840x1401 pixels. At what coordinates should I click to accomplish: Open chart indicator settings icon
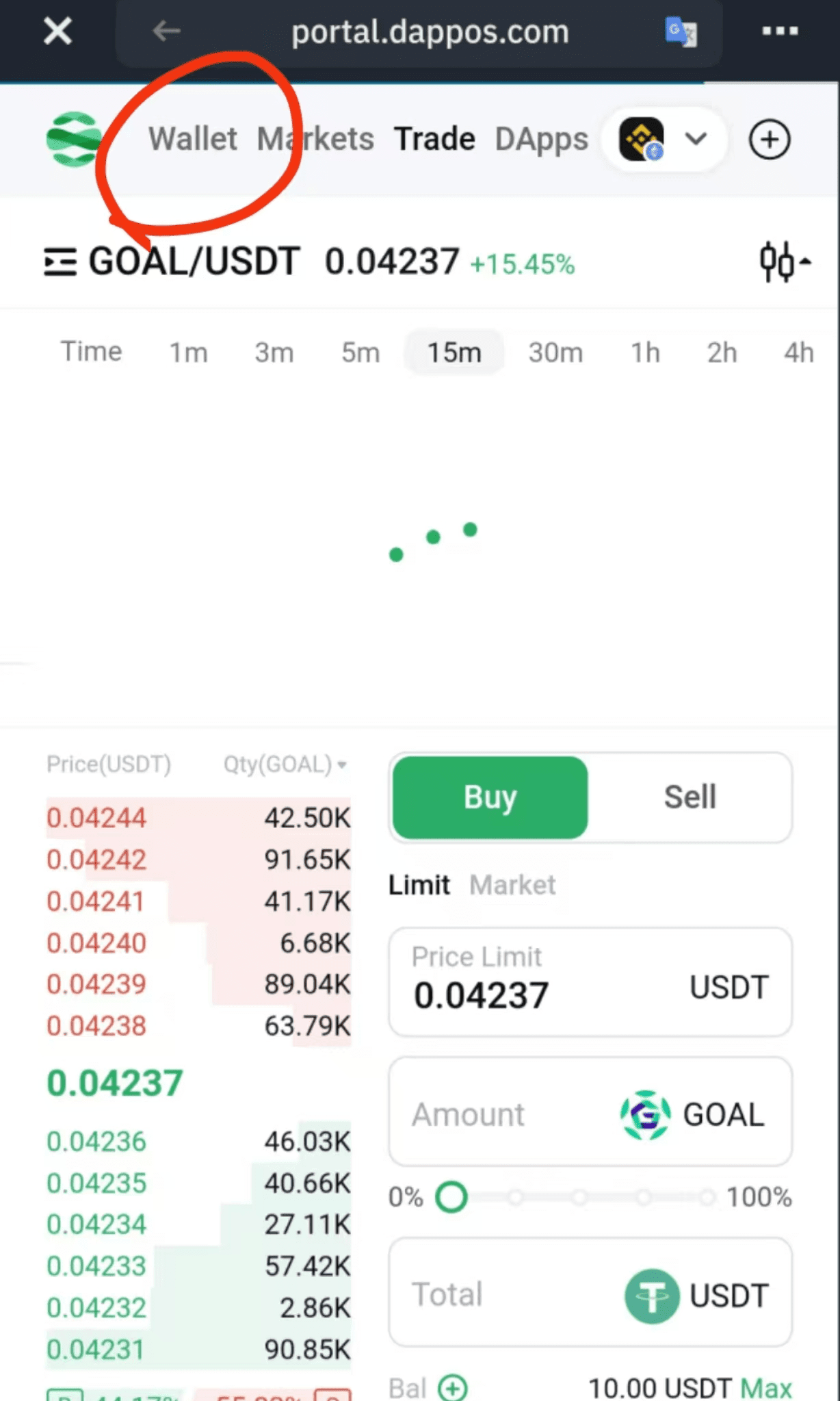click(785, 261)
